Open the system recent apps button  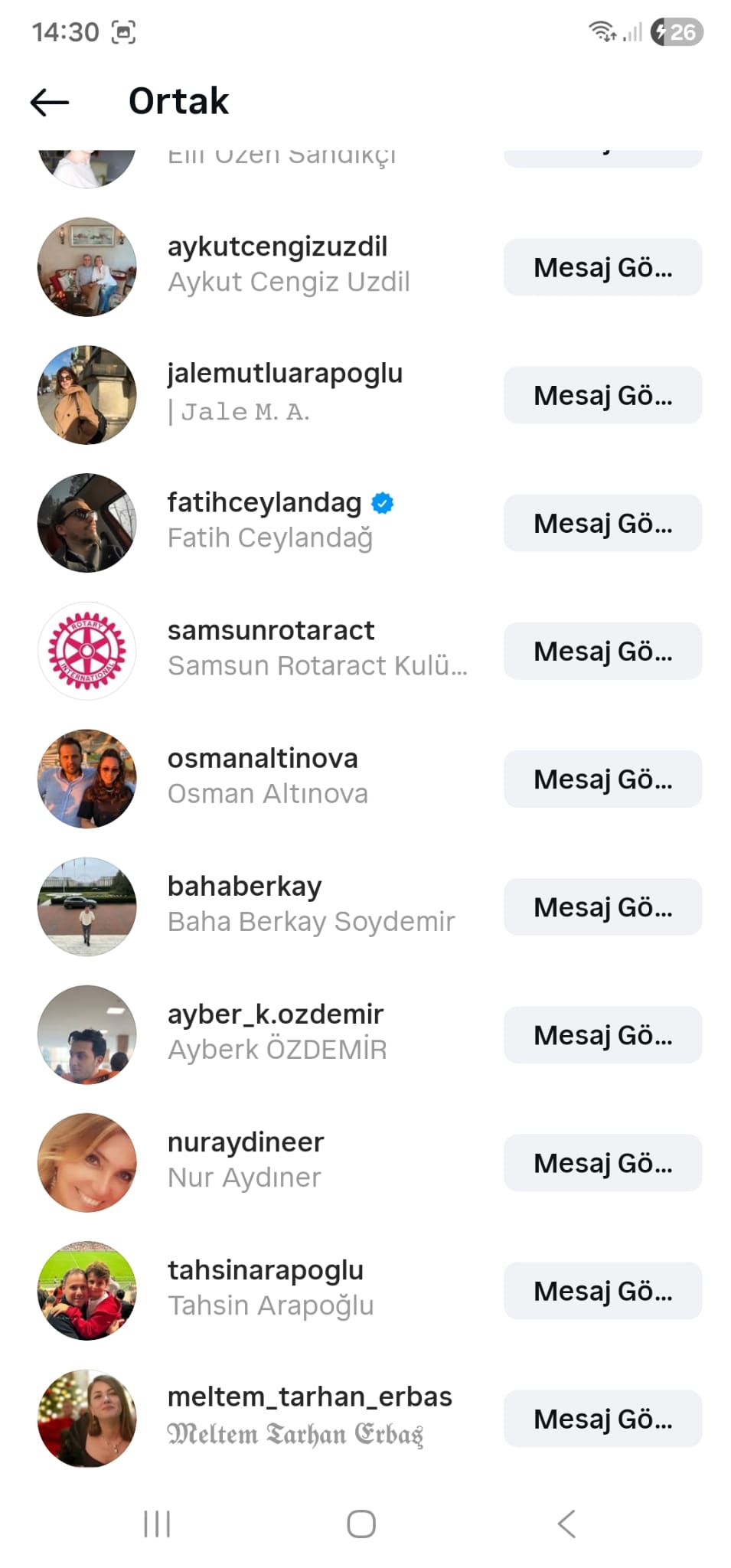click(157, 1524)
